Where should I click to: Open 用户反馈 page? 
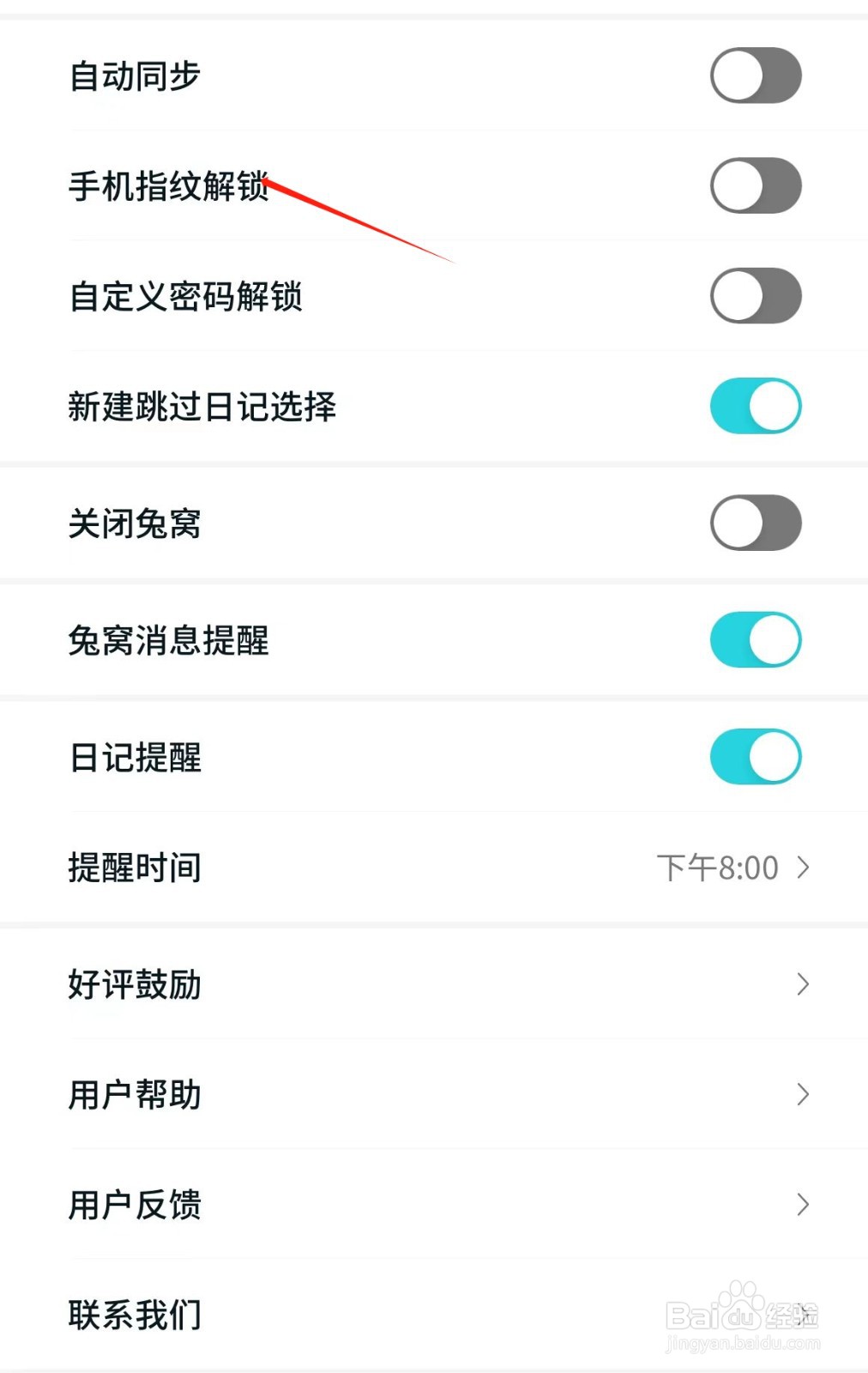pos(434,1204)
